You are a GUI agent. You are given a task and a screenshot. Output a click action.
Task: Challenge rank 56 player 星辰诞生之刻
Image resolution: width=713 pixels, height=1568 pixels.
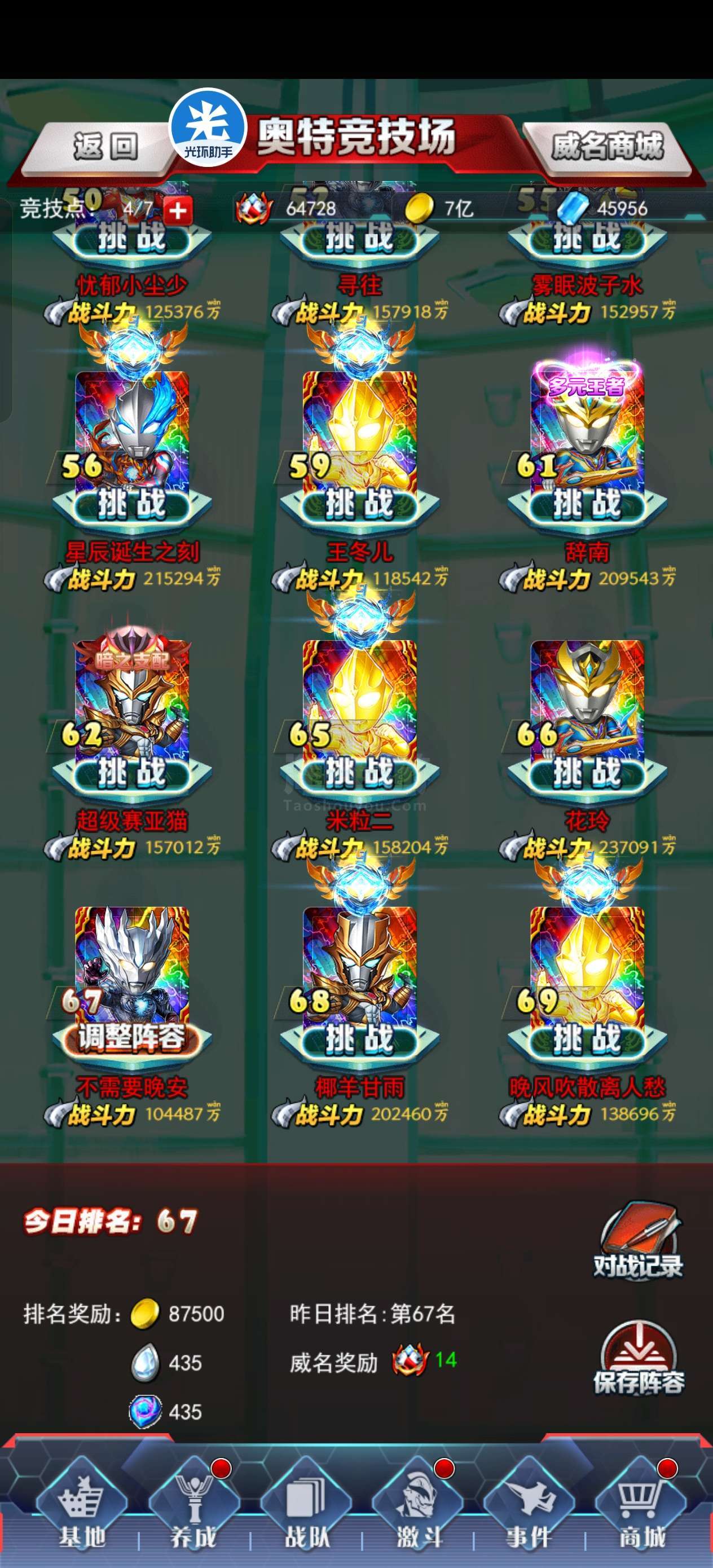(132, 505)
